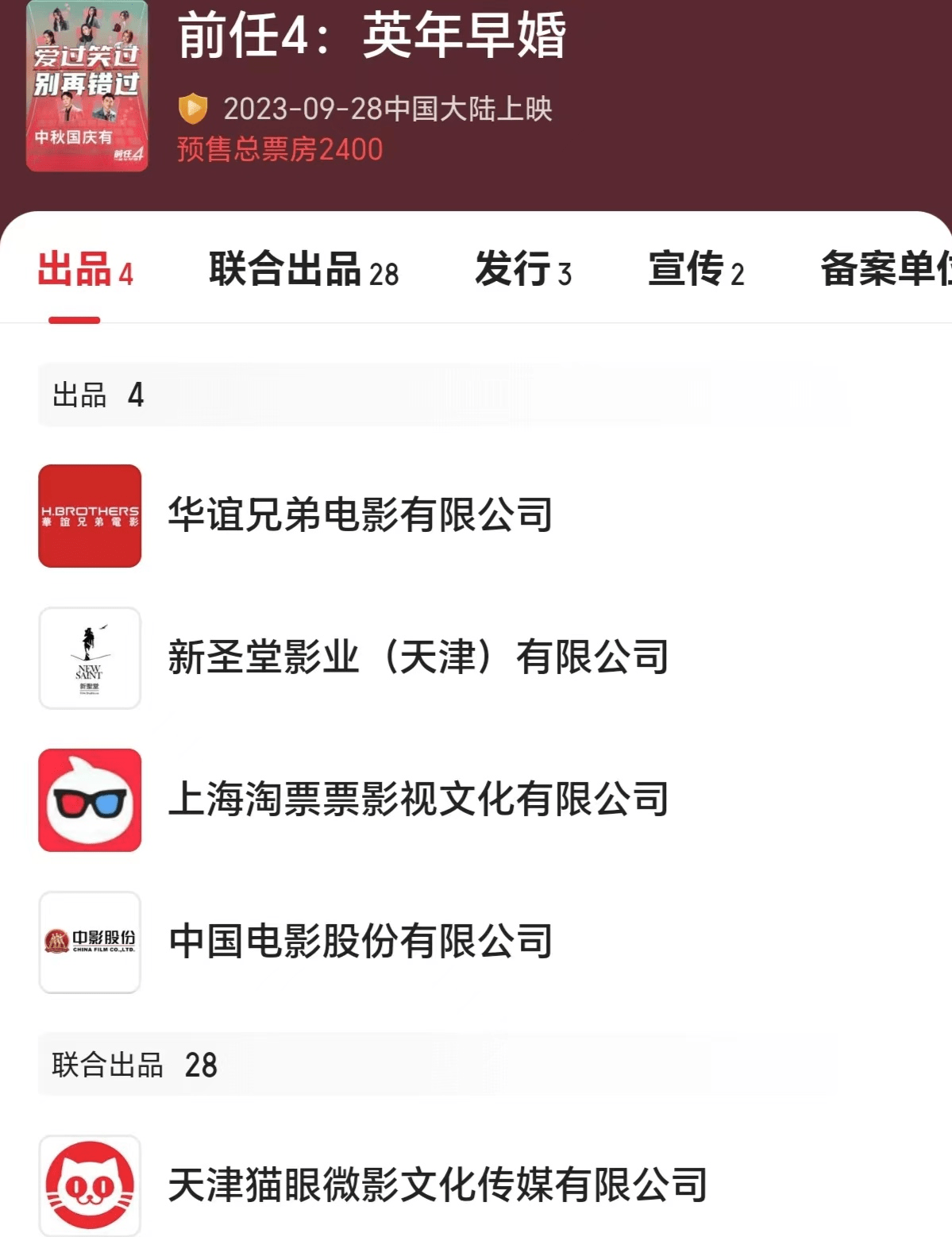The width and height of the screenshot is (952, 1237).
Task: View 新圣堂影业（天津）有限公司 details
Action: point(418,657)
